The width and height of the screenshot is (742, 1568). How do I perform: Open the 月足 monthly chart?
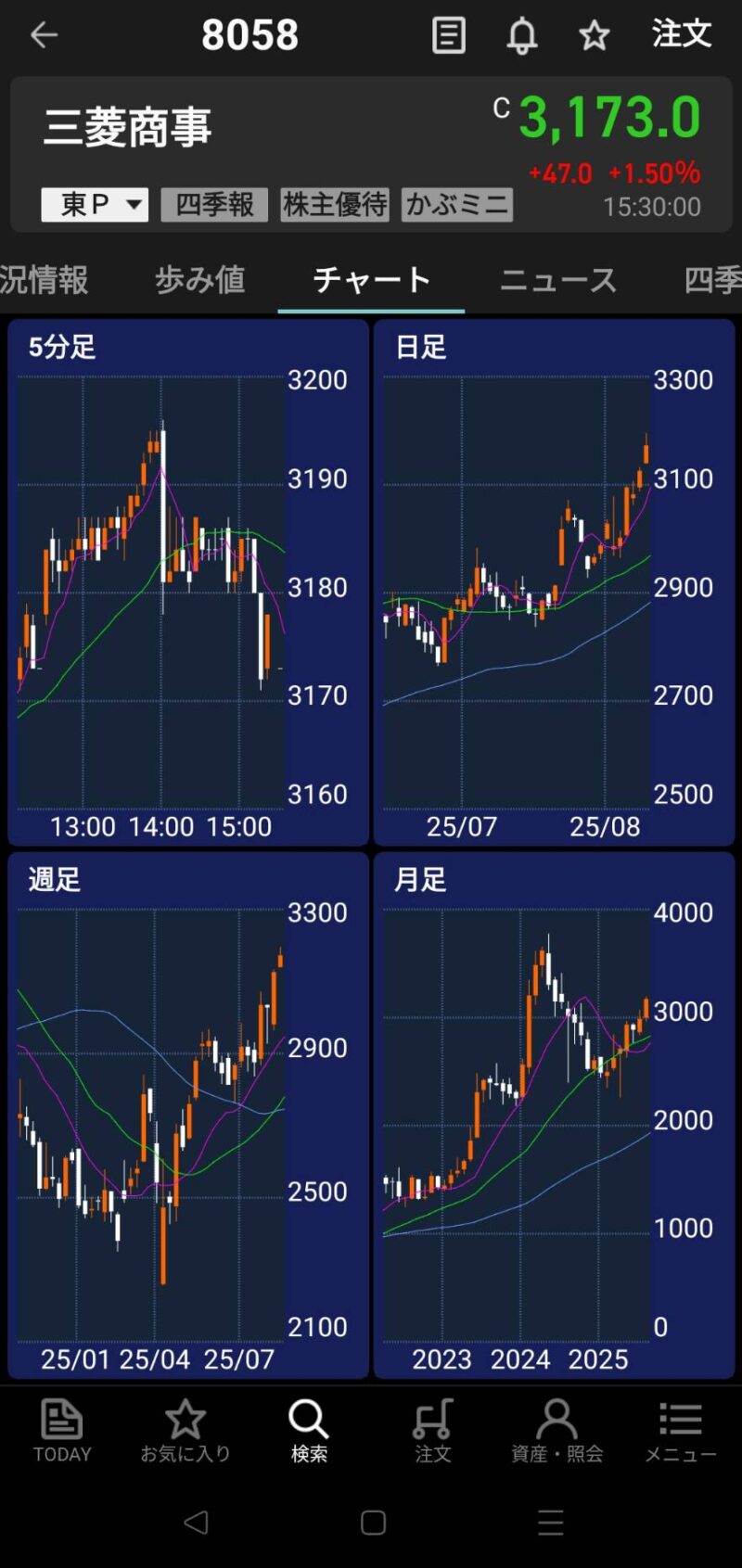(x=555, y=1115)
